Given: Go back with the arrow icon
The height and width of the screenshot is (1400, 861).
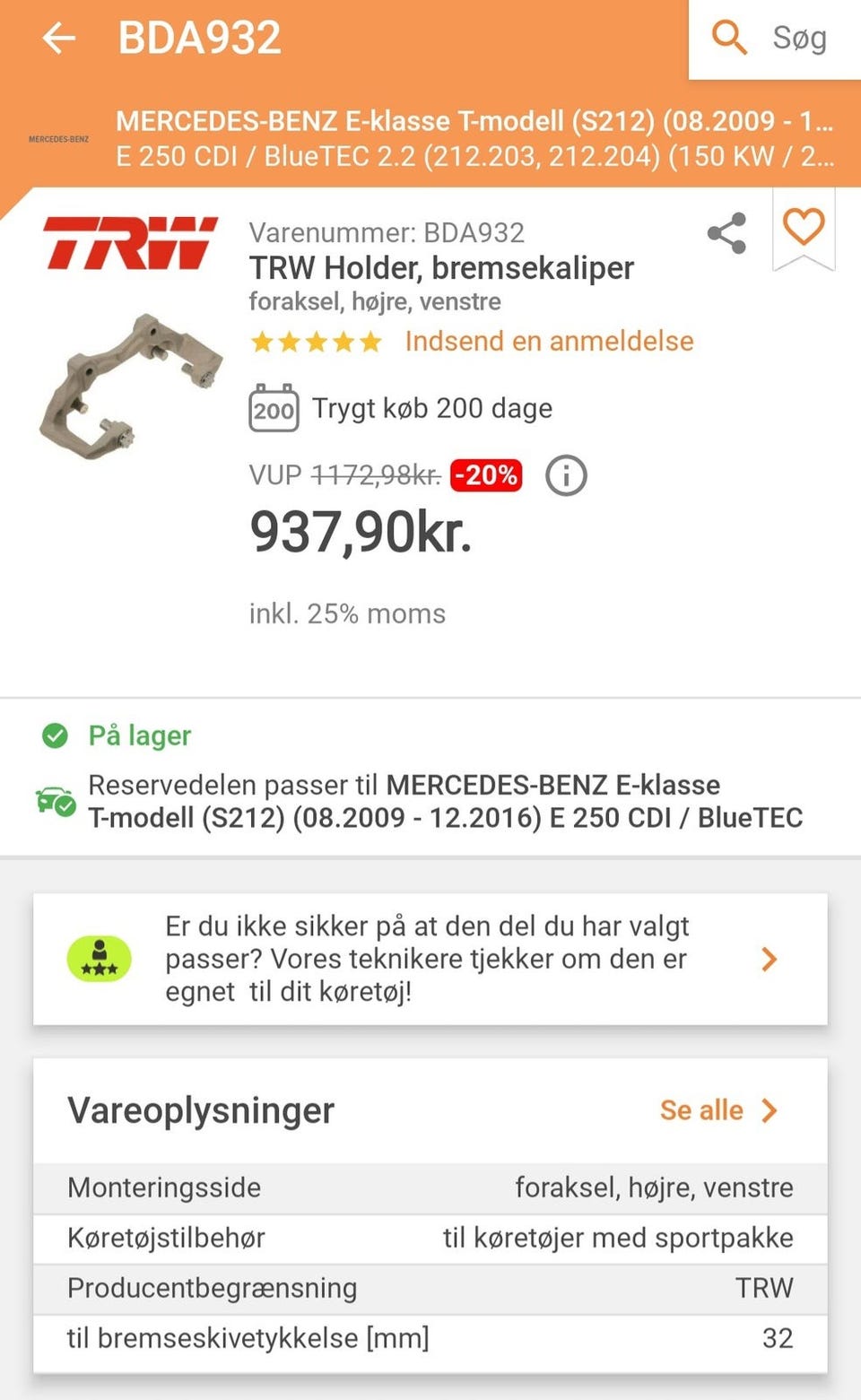Looking at the screenshot, I should coord(59,38).
